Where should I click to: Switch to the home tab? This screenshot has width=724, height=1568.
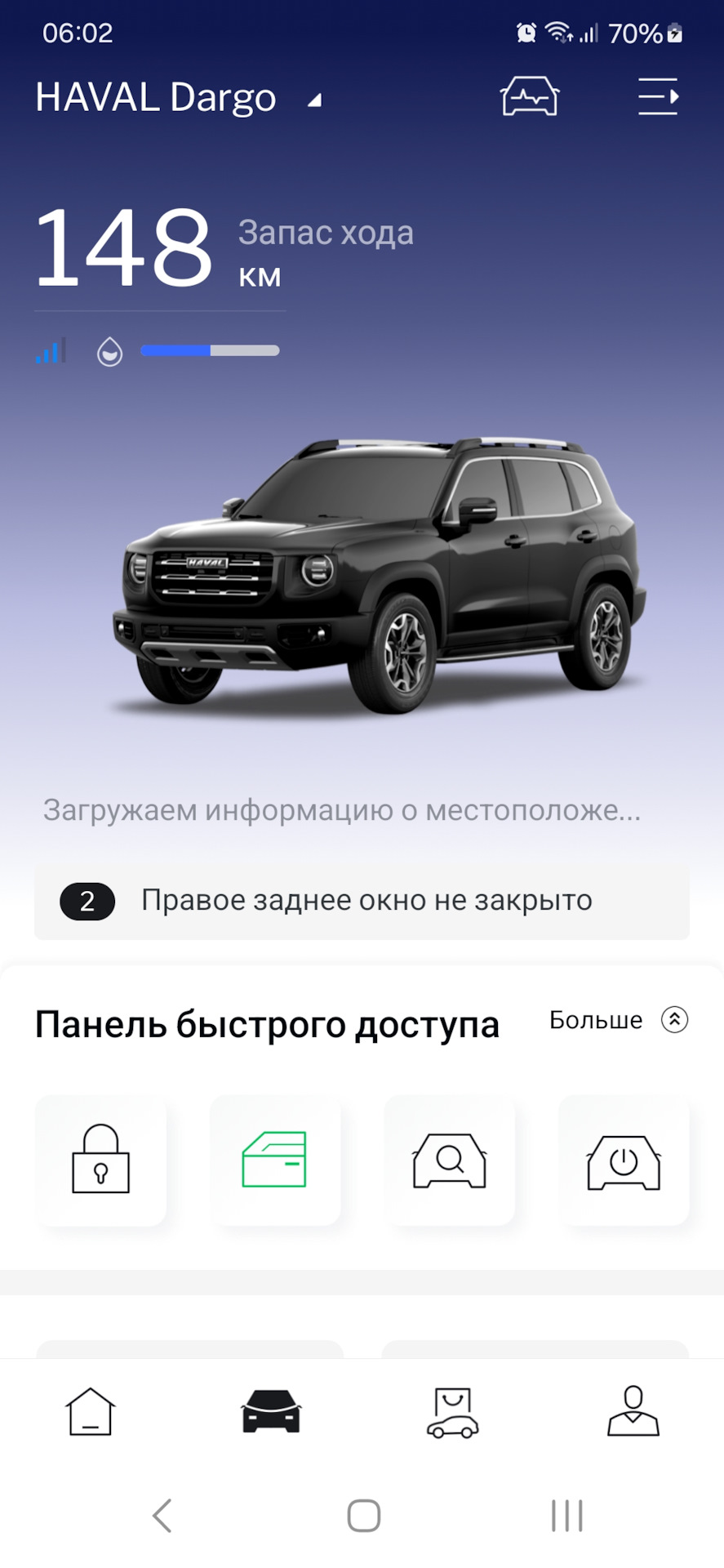pos(91,1412)
